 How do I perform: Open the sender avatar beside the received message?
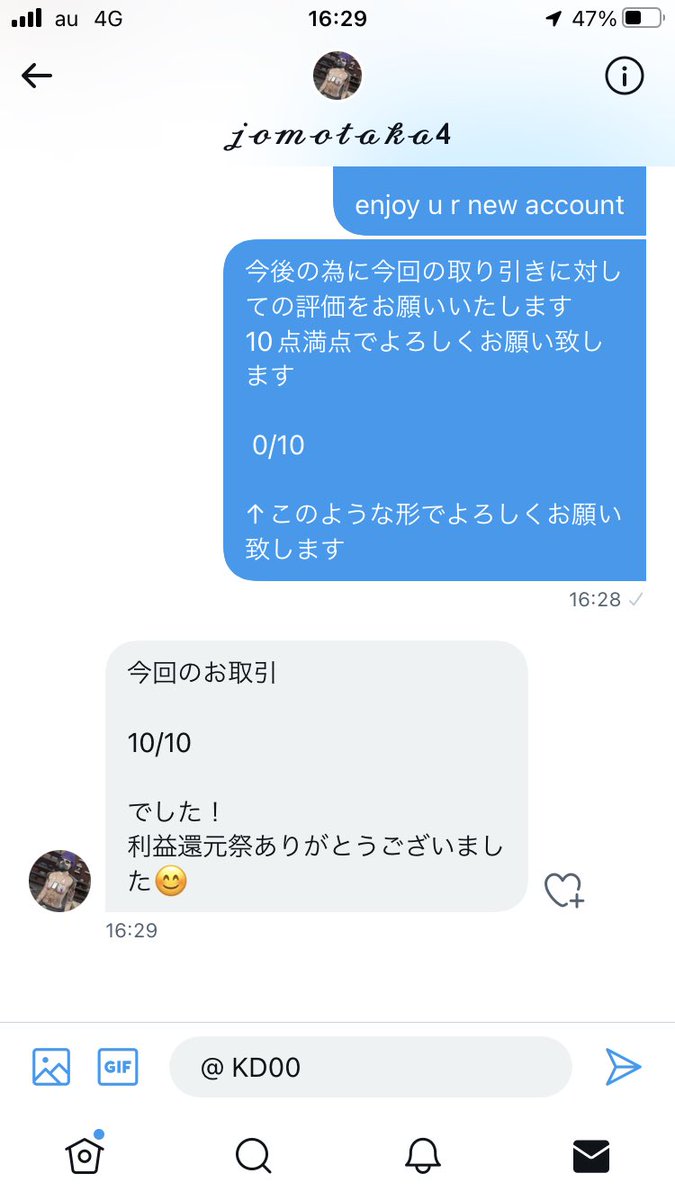pyautogui.click(x=60, y=881)
